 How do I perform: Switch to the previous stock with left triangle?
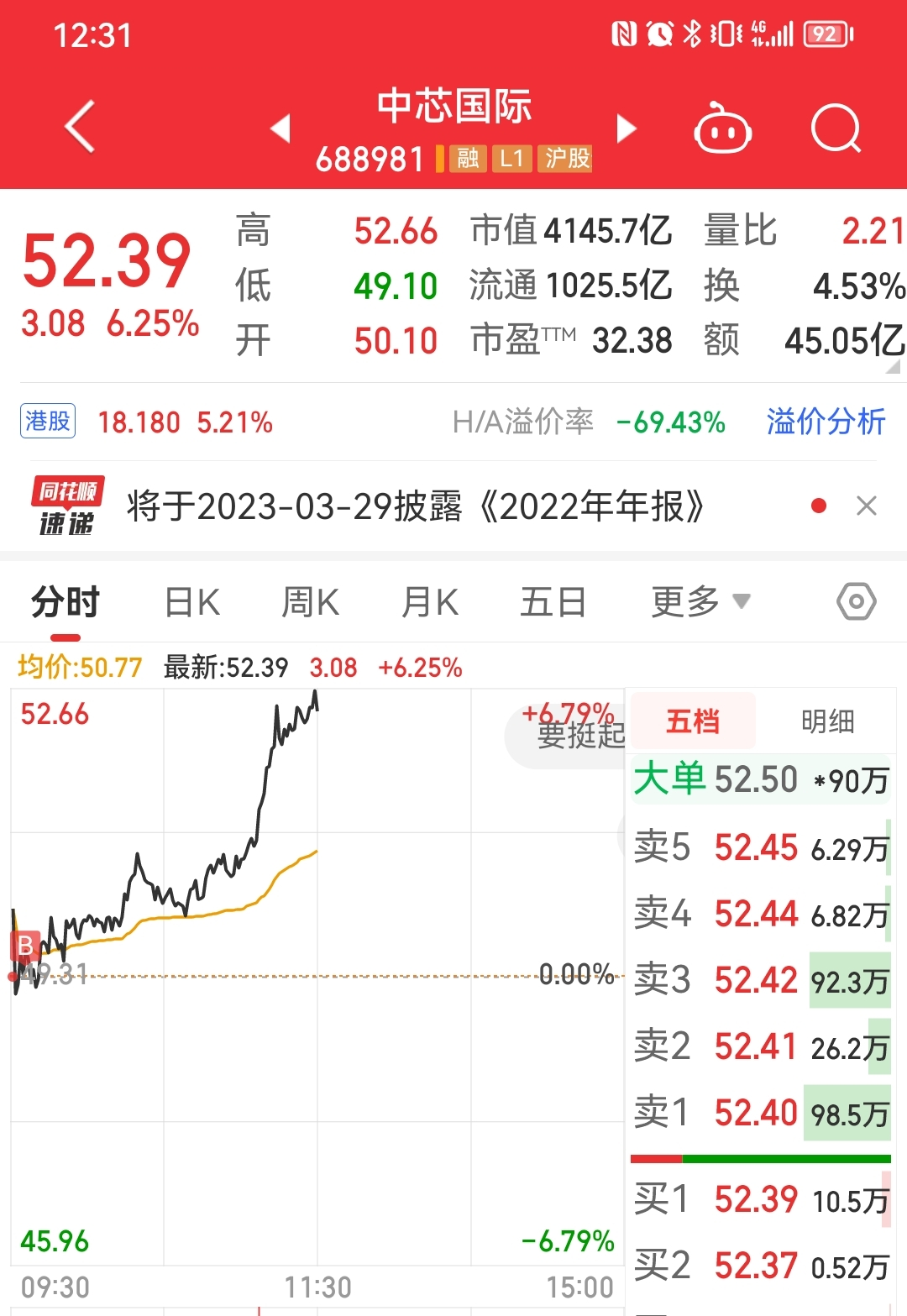[x=280, y=128]
